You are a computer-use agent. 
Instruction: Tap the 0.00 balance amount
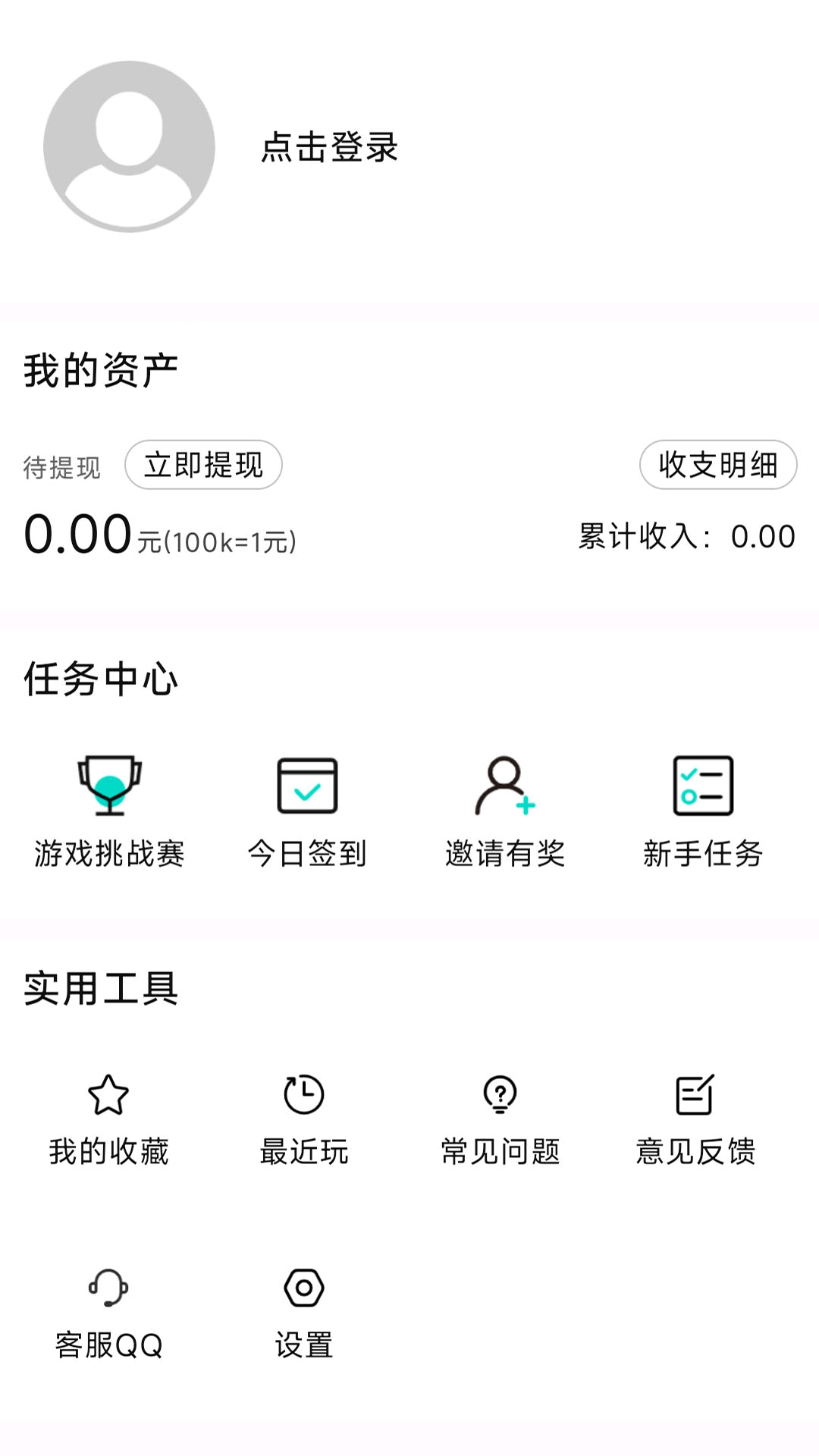[x=76, y=535]
